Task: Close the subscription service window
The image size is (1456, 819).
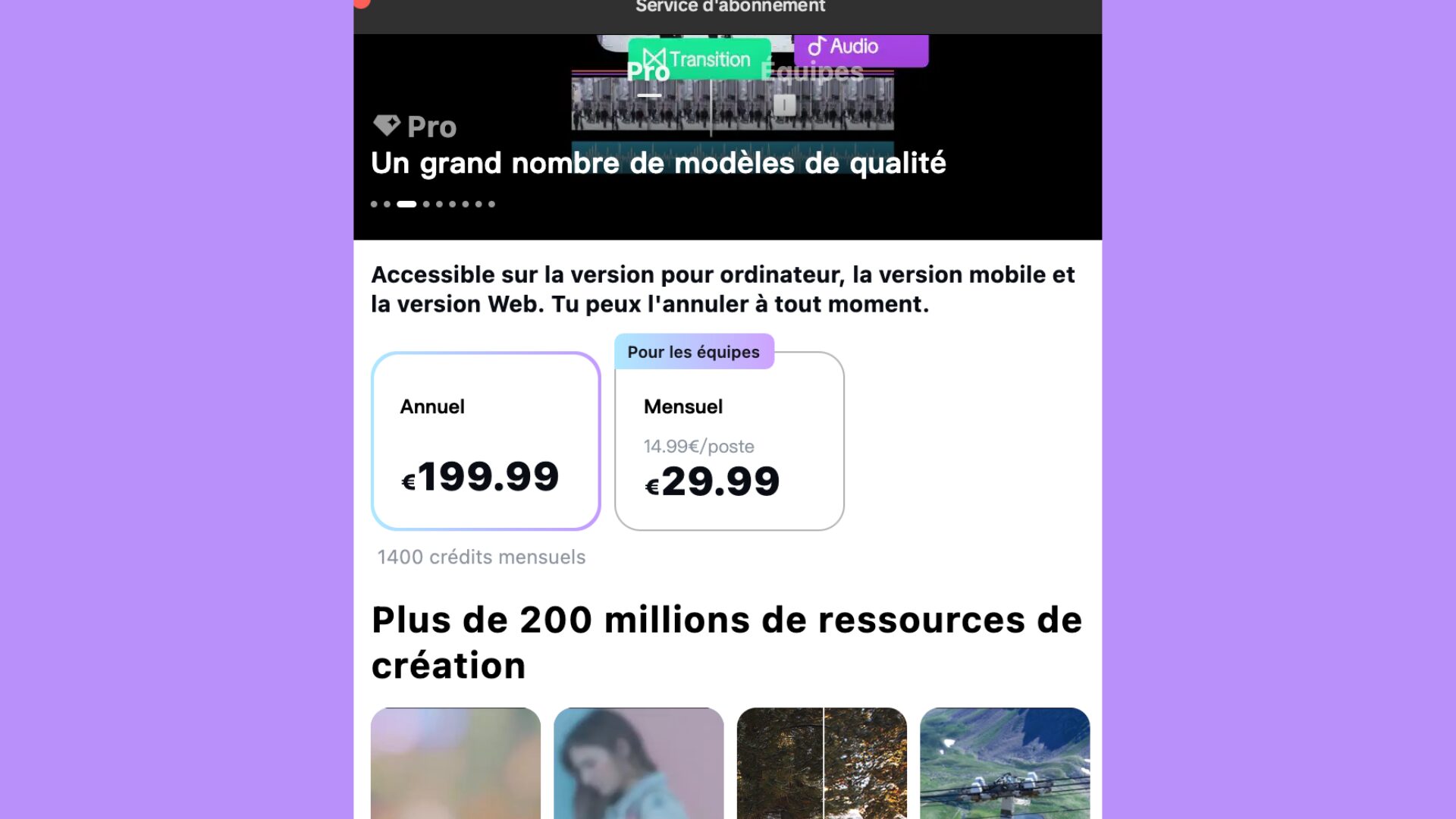Action: point(362,3)
